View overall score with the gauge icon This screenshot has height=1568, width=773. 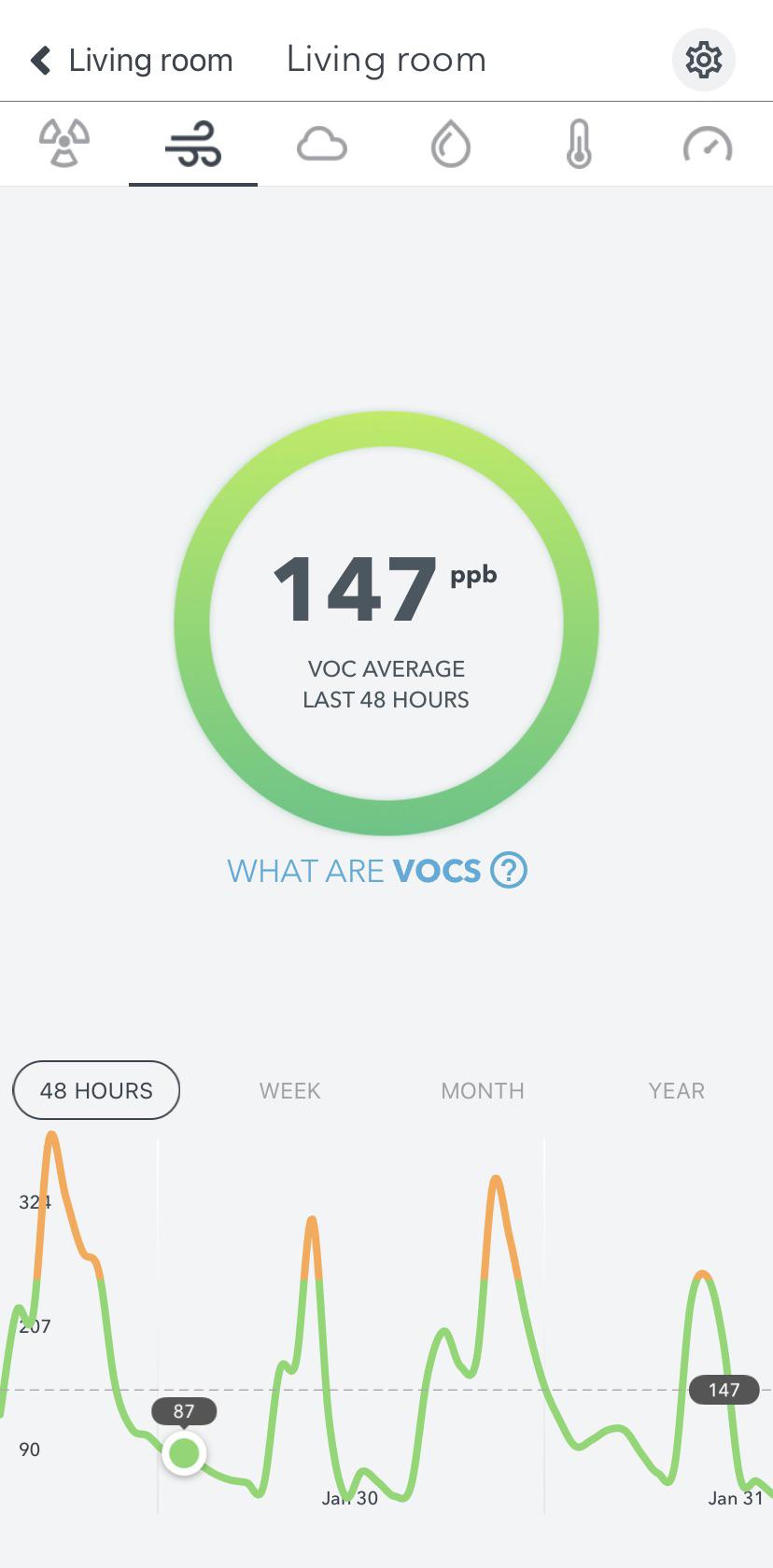708,142
